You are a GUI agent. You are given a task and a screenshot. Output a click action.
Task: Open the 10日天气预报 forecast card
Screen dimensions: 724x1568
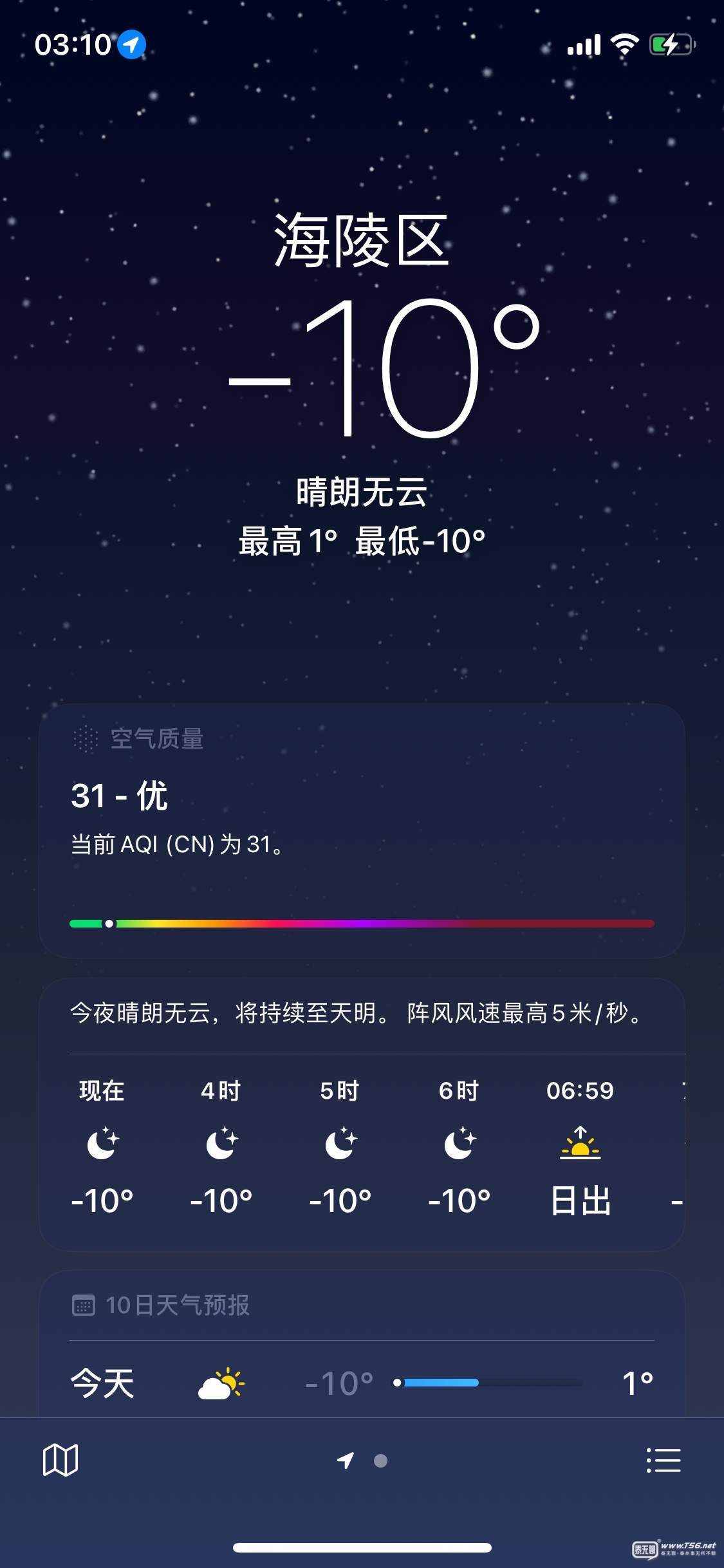(362, 1343)
